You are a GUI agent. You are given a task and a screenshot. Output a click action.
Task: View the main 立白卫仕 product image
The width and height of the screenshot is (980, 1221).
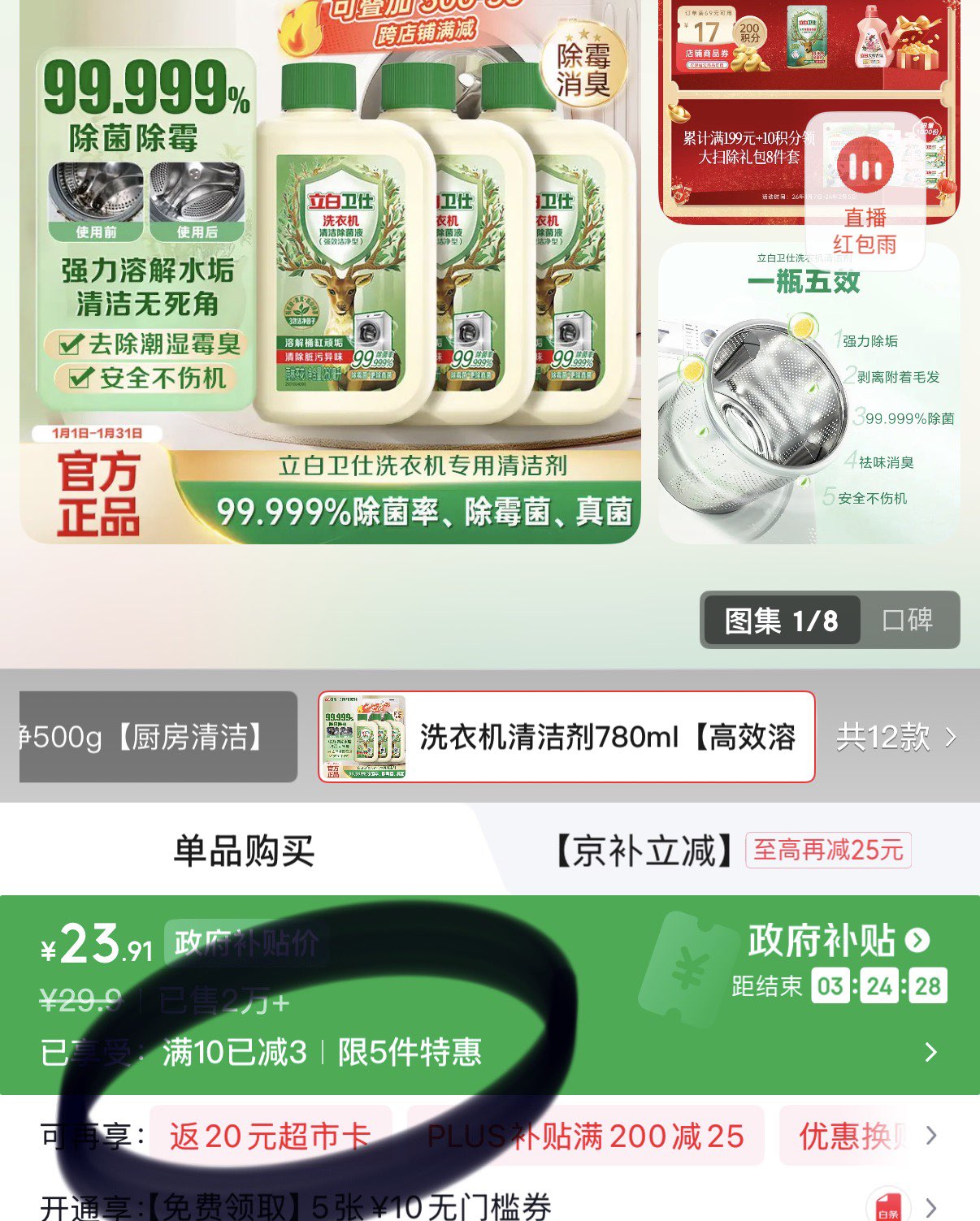(331, 271)
